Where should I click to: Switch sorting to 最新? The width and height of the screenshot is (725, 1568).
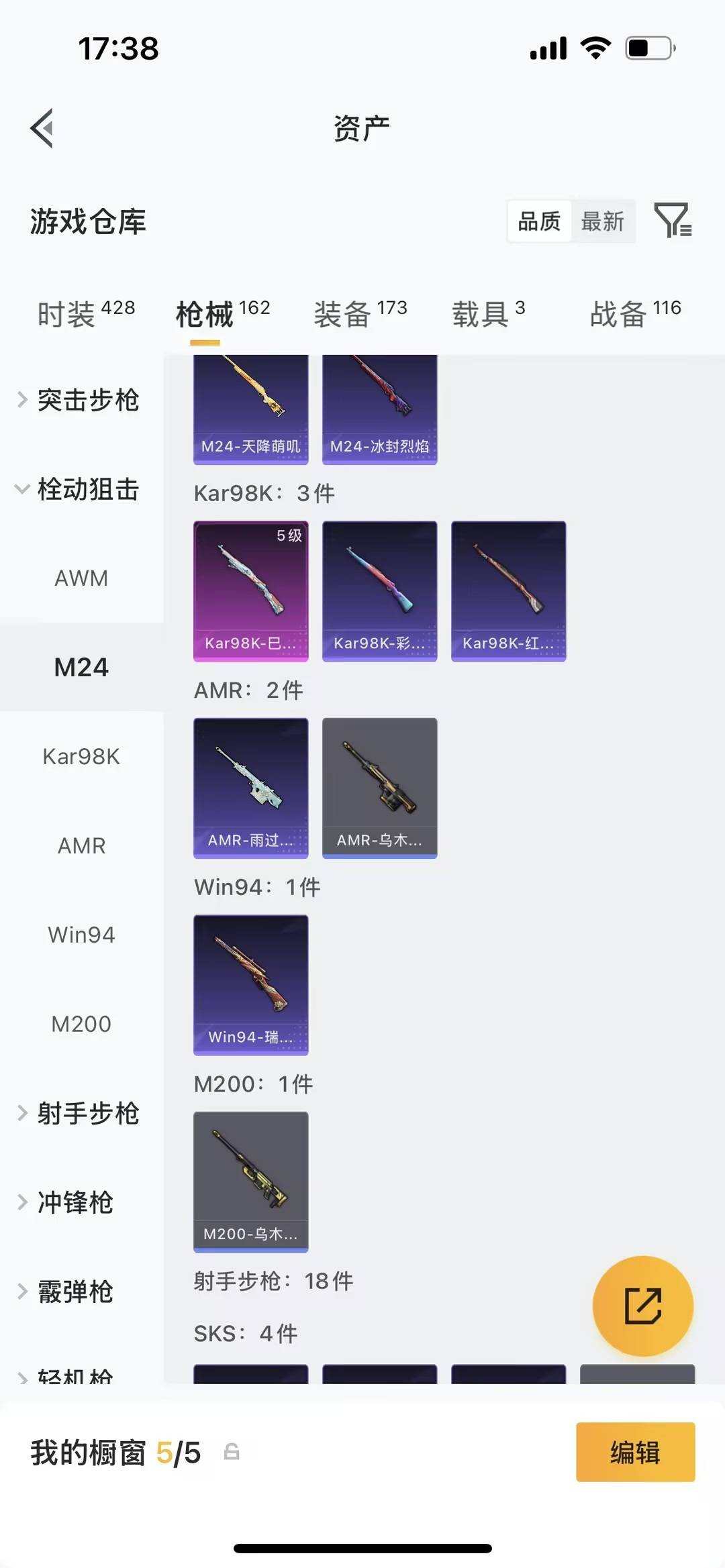pos(603,221)
